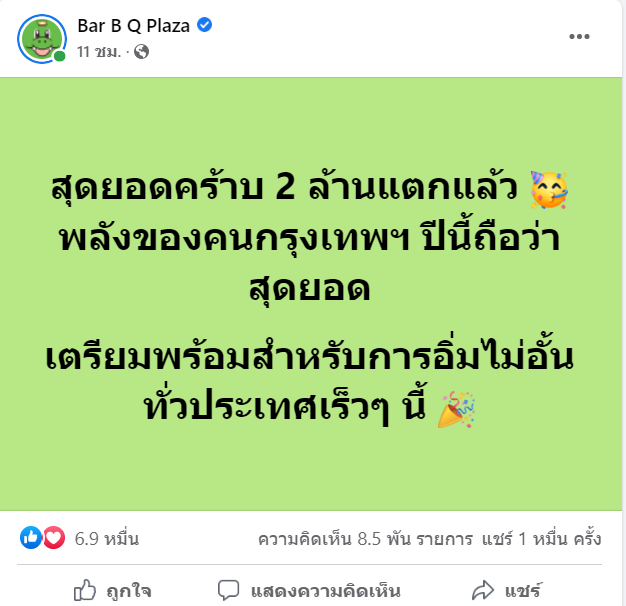Open the Bar B Q Plaza page name
626x606 pixels.
click(x=132, y=26)
